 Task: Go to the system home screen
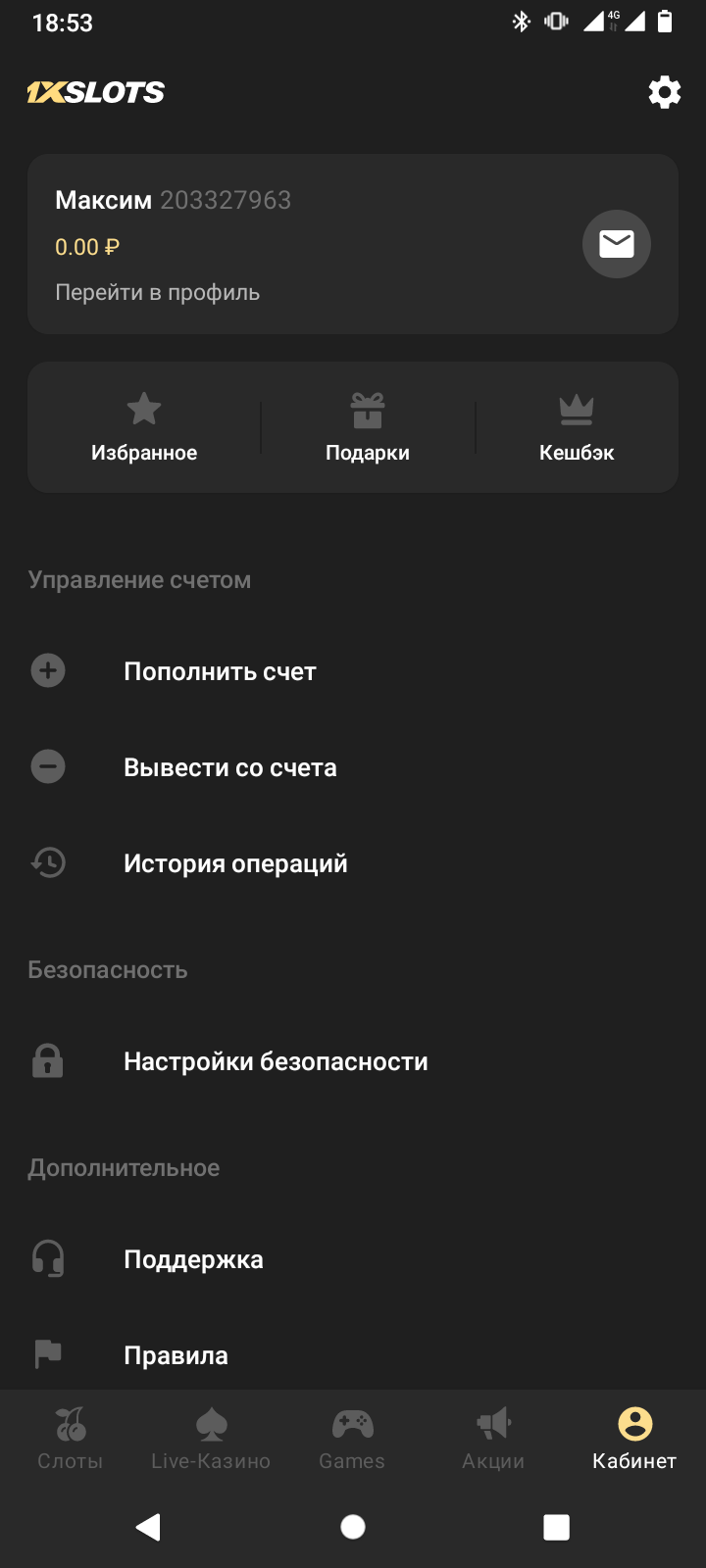pyautogui.click(x=353, y=1527)
